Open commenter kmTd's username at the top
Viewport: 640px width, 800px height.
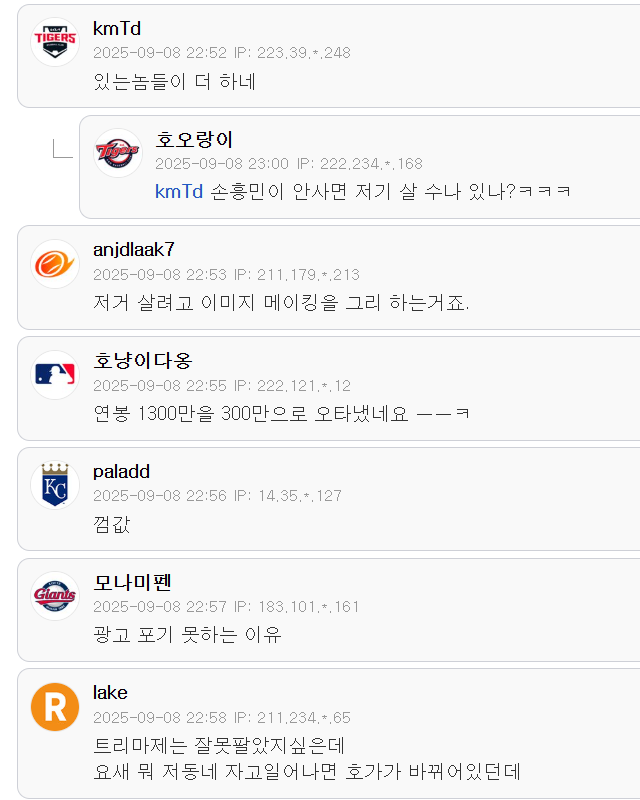coord(116,28)
